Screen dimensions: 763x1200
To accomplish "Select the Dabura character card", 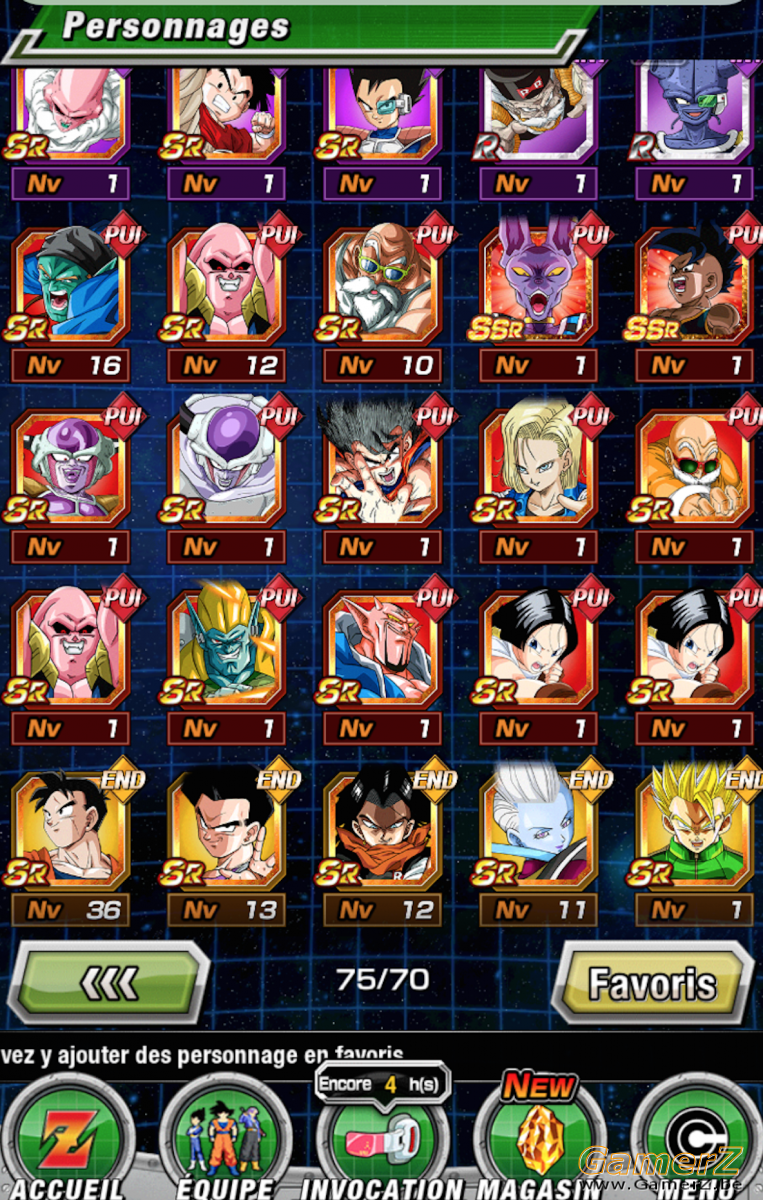I will [x=382, y=650].
